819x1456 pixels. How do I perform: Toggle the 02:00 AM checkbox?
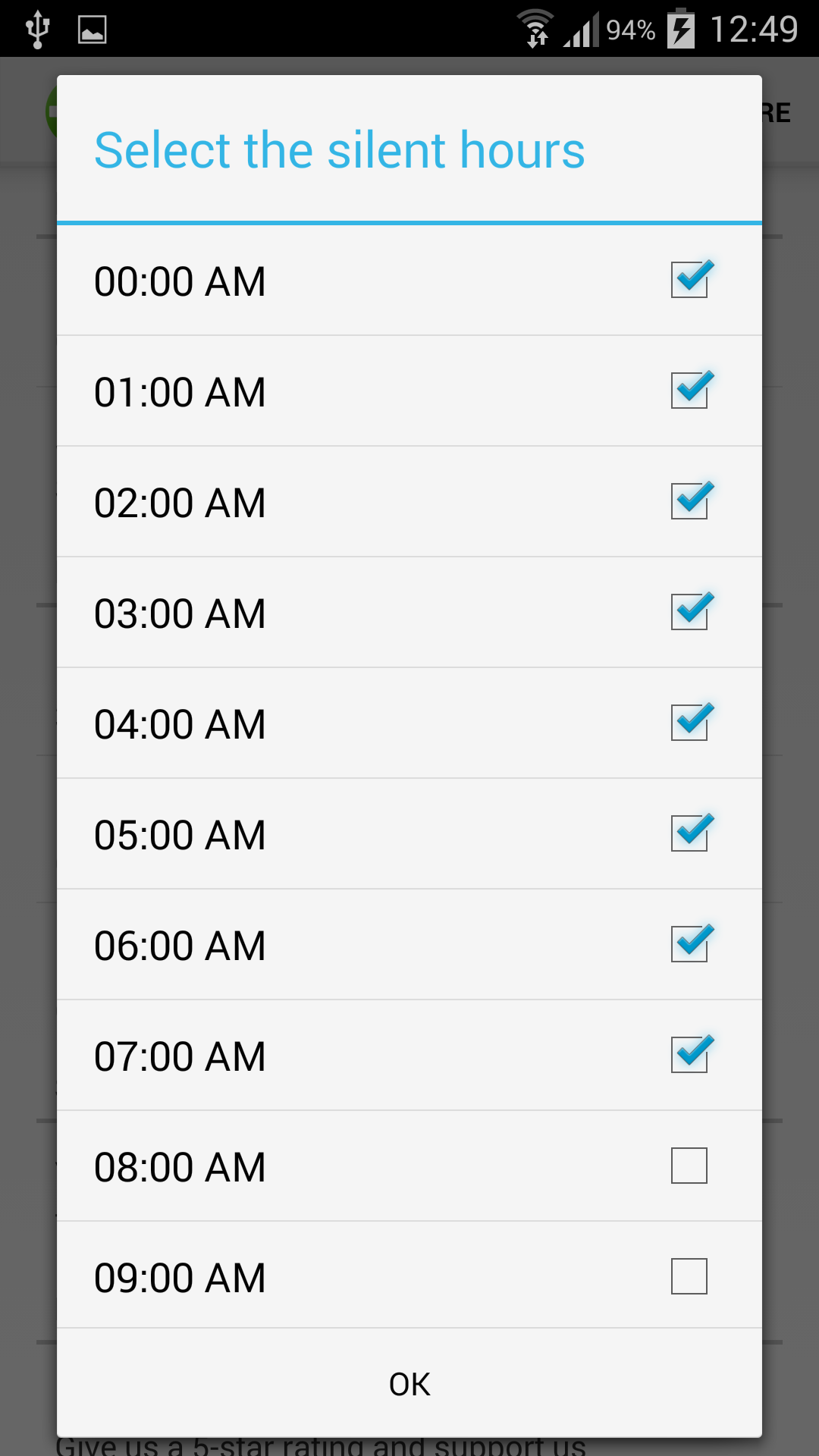click(x=689, y=500)
